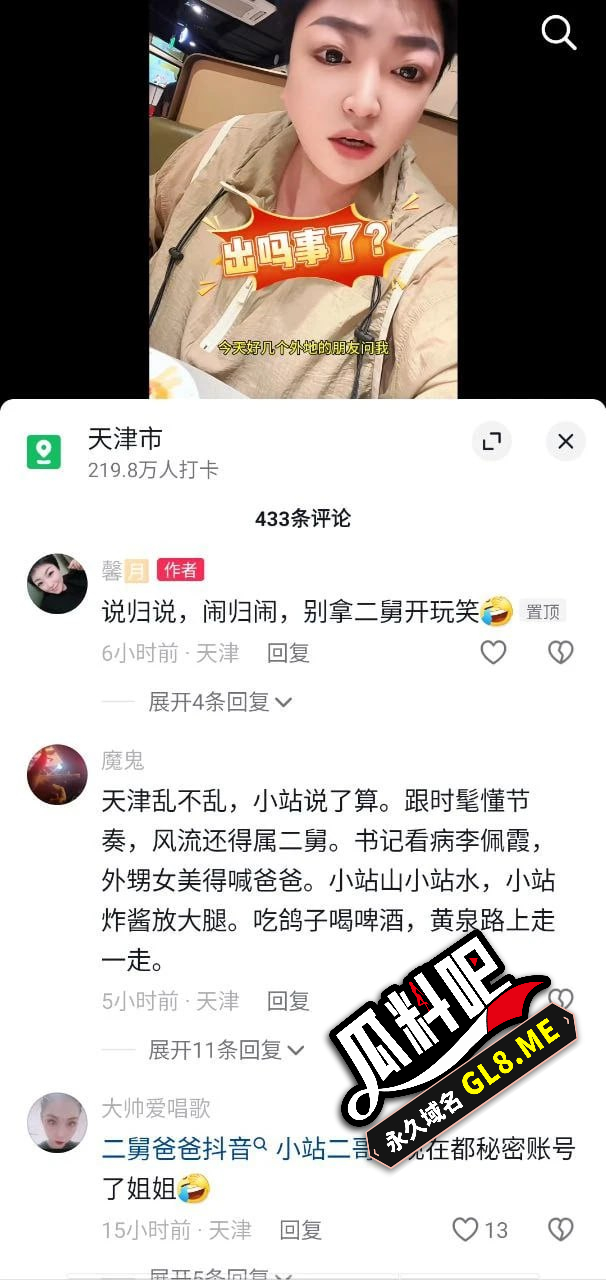View 魔鬼's profile via the avatar
The width and height of the screenshot is (606, 1280).
(x=57, y=775)
